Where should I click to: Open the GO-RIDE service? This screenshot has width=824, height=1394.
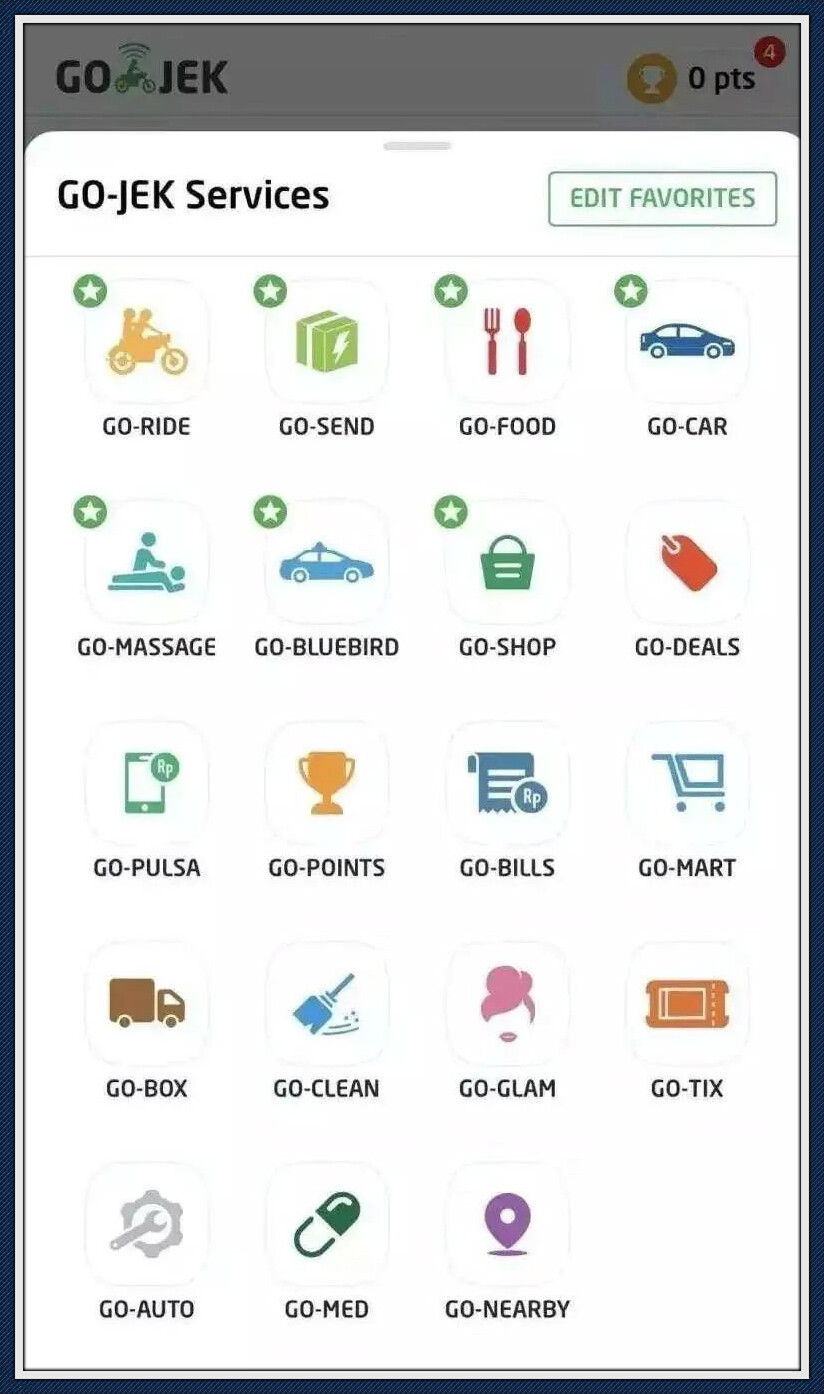click(147, 343)
